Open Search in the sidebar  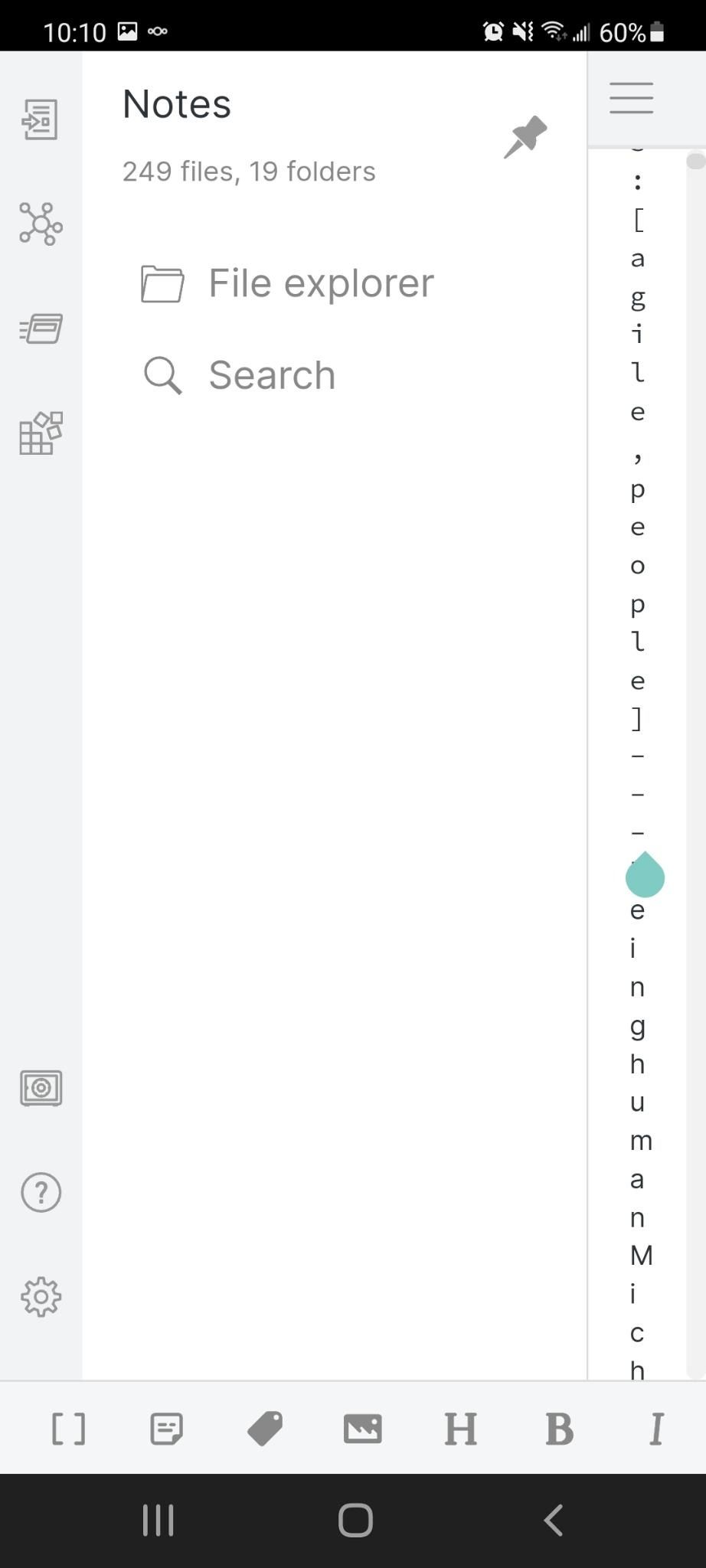point(240,375)
